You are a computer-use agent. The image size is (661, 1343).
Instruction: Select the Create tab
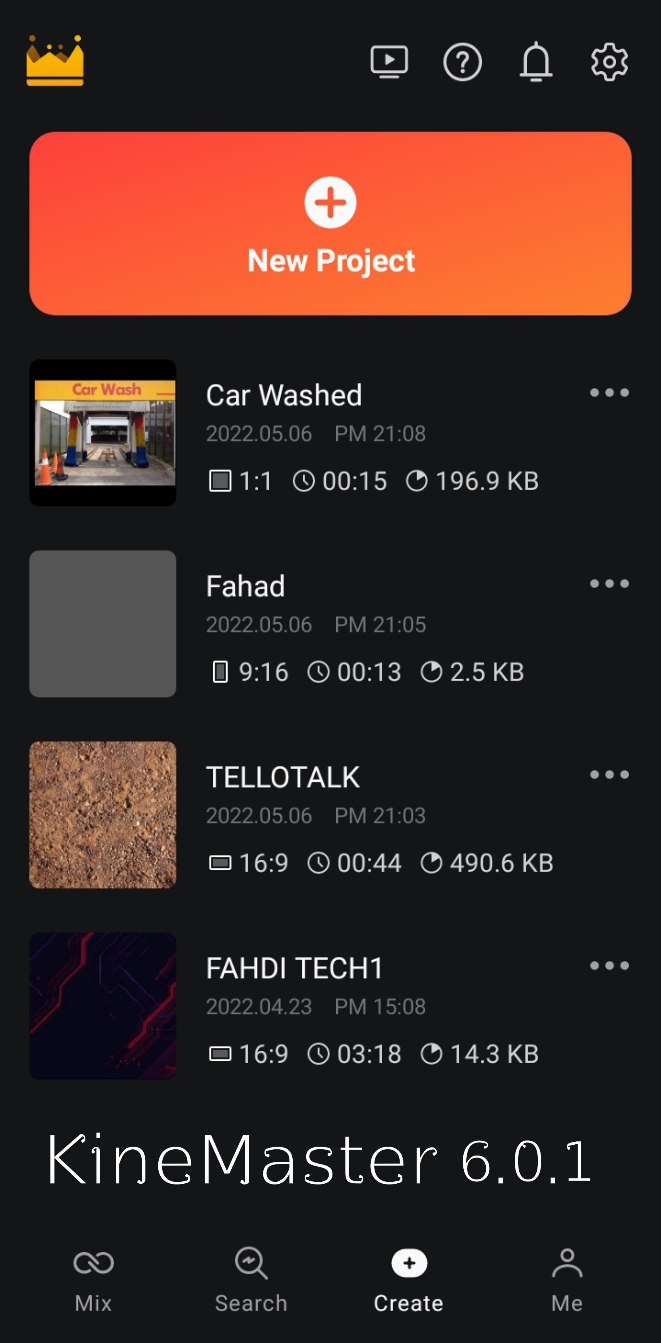[x=408, y=1280]
